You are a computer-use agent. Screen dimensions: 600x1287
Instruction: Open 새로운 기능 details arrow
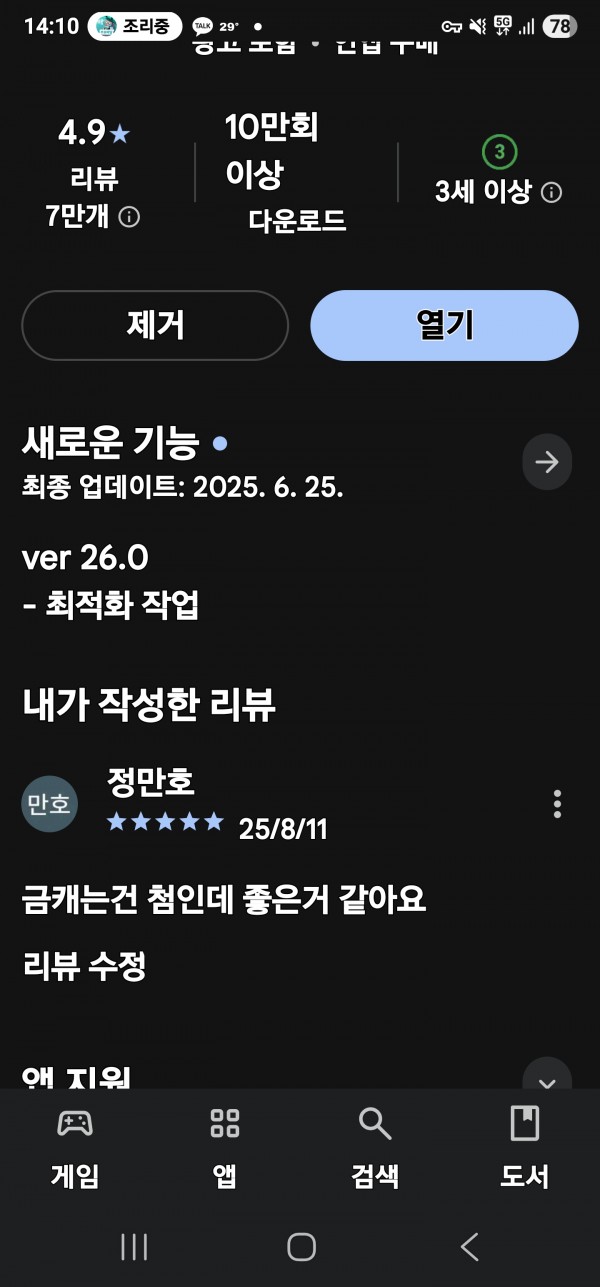click(547, 461)
